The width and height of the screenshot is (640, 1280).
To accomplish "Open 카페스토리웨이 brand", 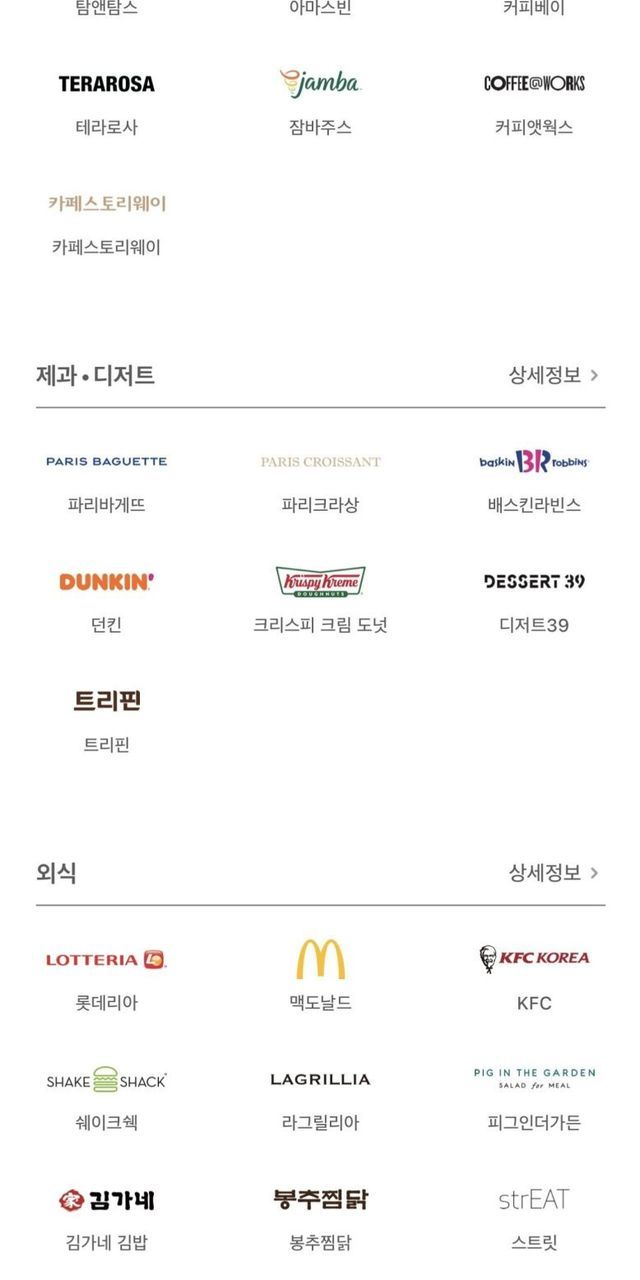I will [x=107, y=223].
